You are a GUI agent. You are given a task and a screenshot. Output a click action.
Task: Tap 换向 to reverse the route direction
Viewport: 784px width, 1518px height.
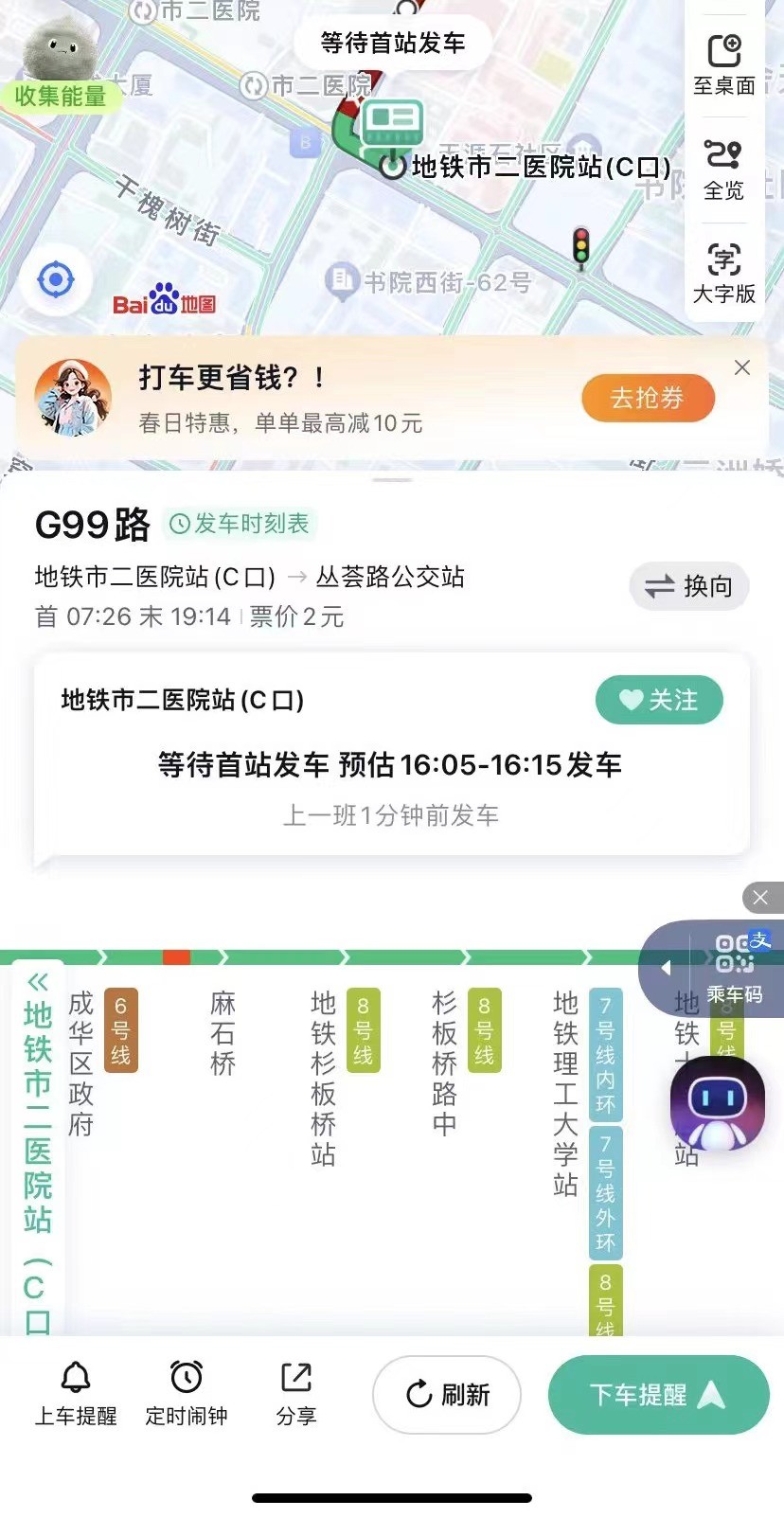[689, 586]
